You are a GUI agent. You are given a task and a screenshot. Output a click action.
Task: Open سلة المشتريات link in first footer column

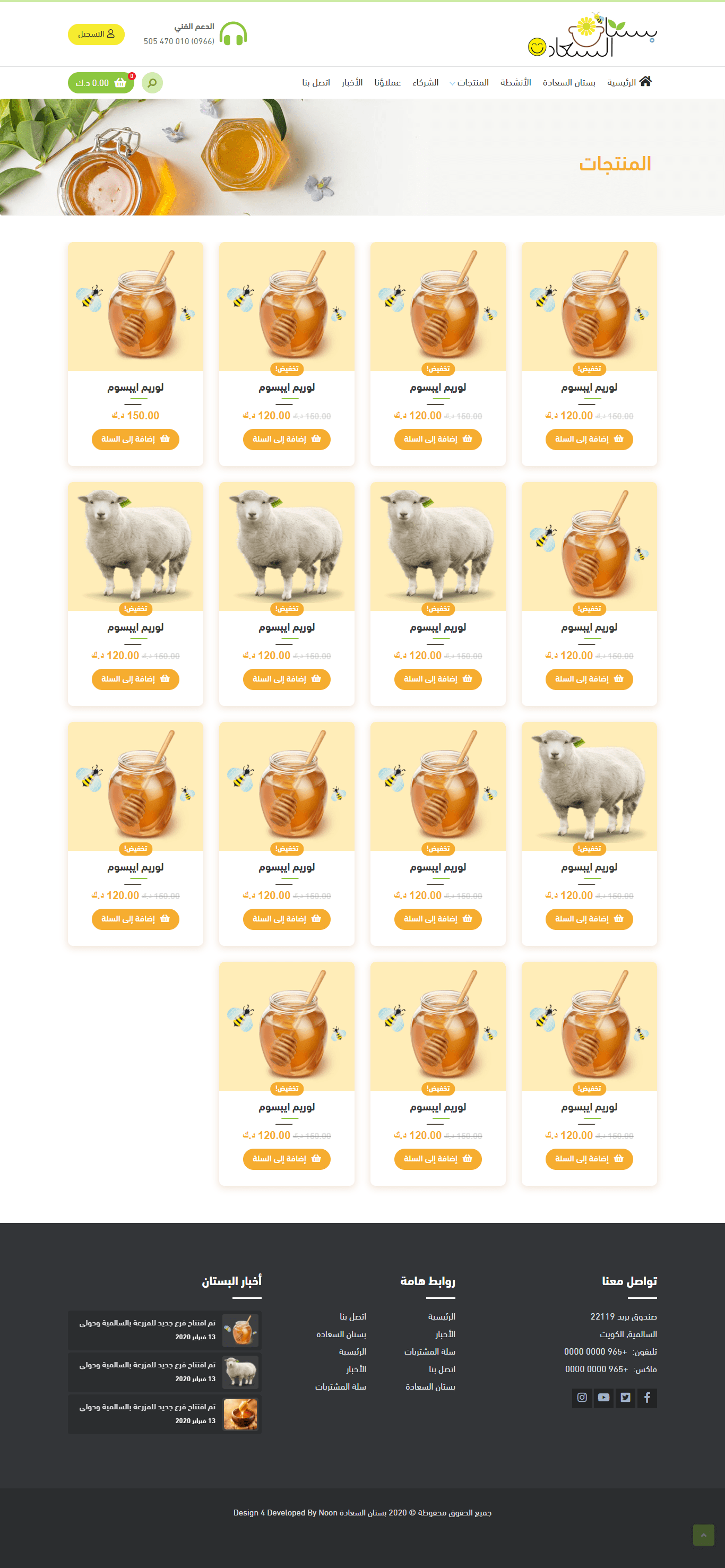point(429,1351)
